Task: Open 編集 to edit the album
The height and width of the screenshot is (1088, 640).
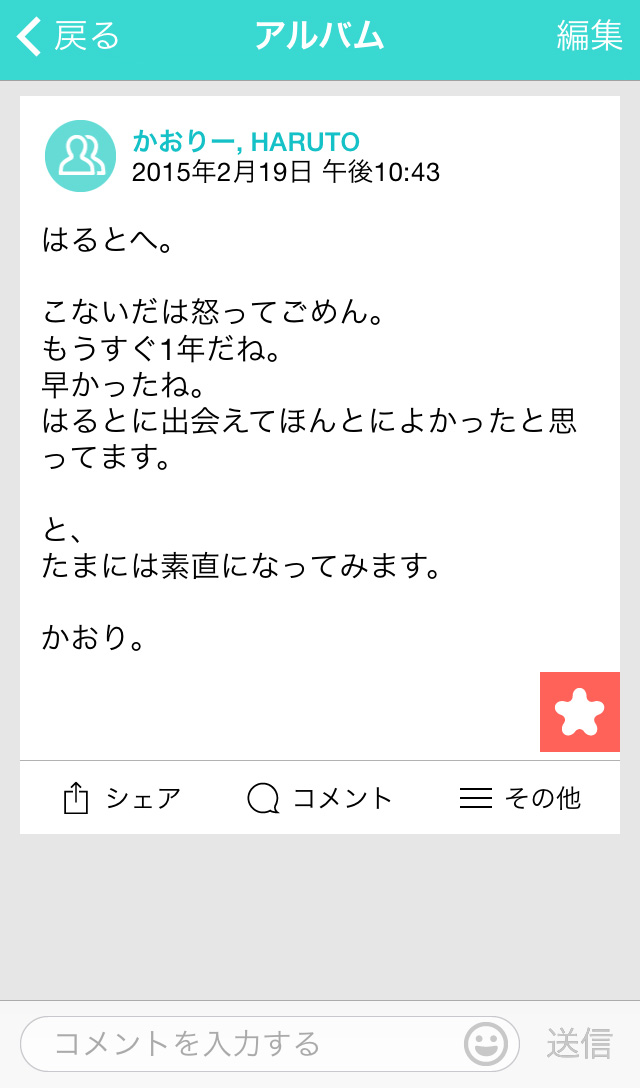Action: (x=589, y=35)
